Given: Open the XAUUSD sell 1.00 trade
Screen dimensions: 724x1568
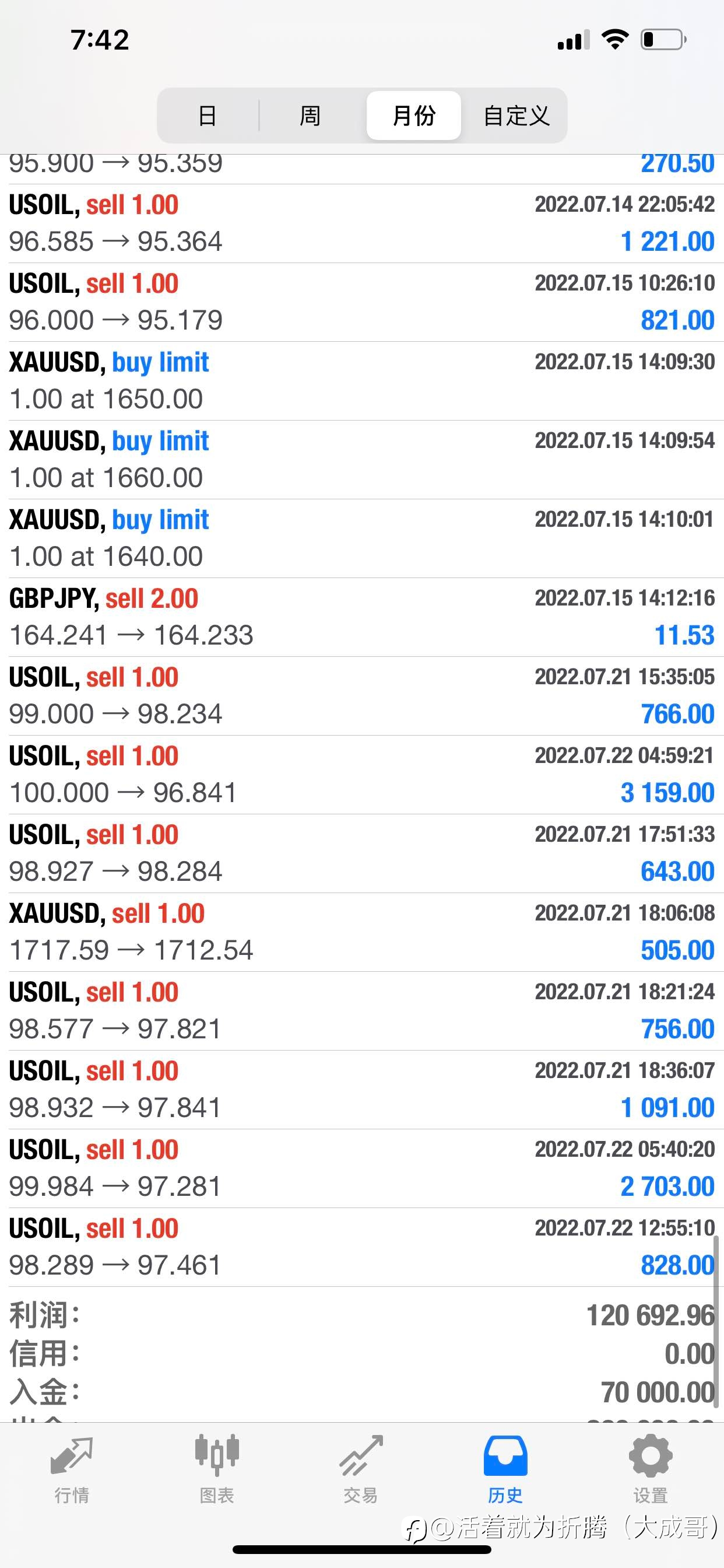Looking at the screenshot, I should [362, 933].
